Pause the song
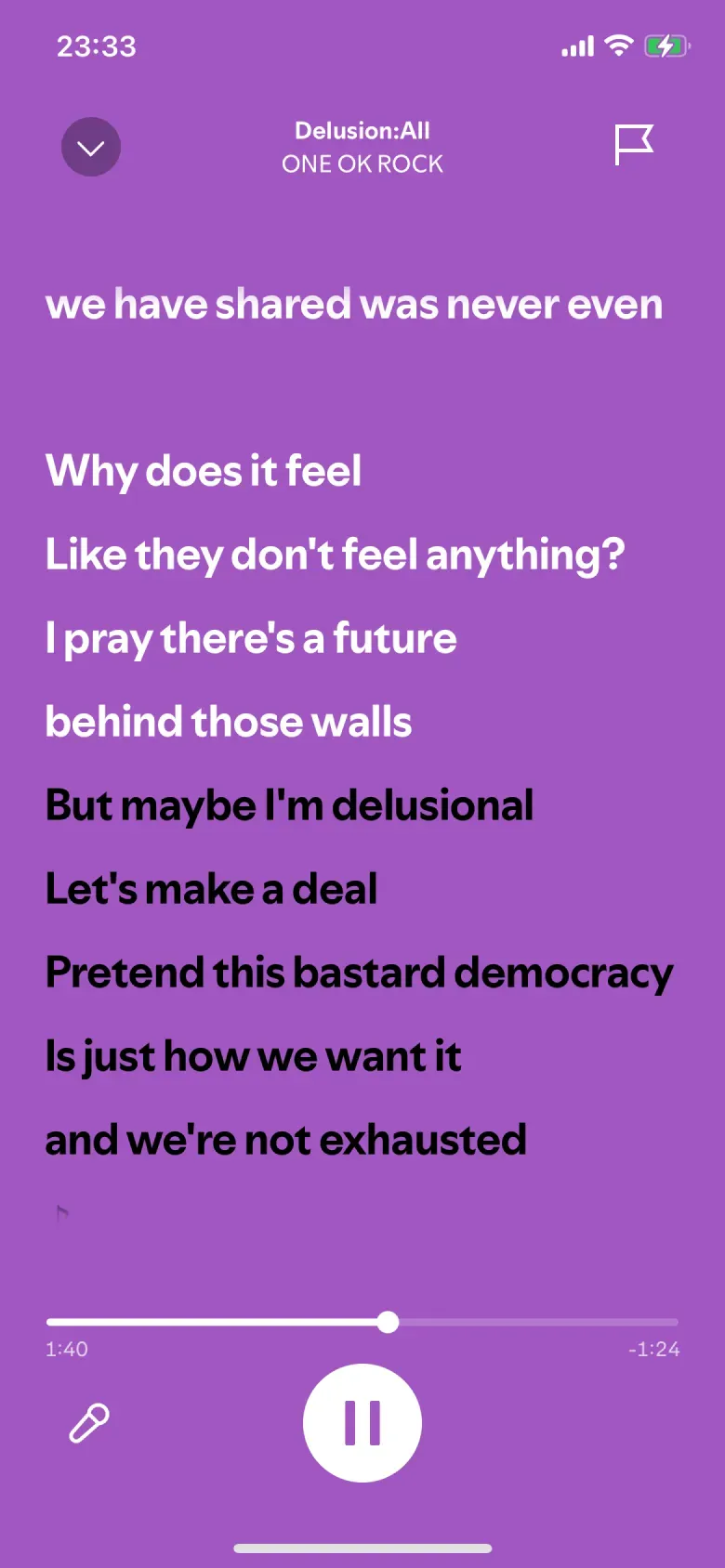Image resolution: width=725 pixels, height=1568 pixels. pyautogui.click(x=362, y=1422)
